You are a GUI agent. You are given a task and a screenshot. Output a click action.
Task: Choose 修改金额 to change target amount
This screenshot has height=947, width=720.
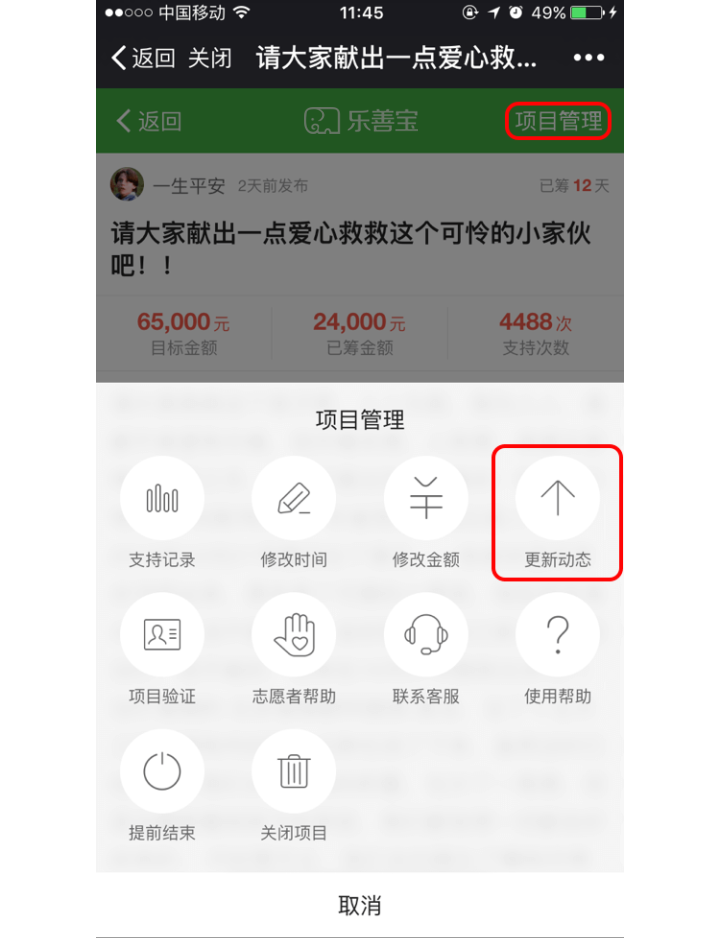[x=426, y=499]
